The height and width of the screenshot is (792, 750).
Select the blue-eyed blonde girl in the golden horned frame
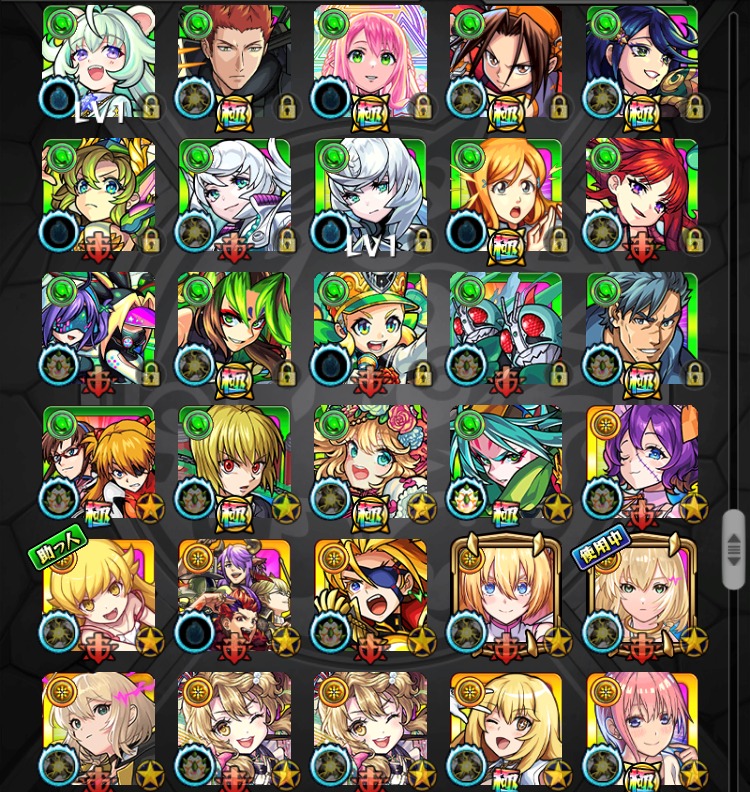[x=506, y=597]
